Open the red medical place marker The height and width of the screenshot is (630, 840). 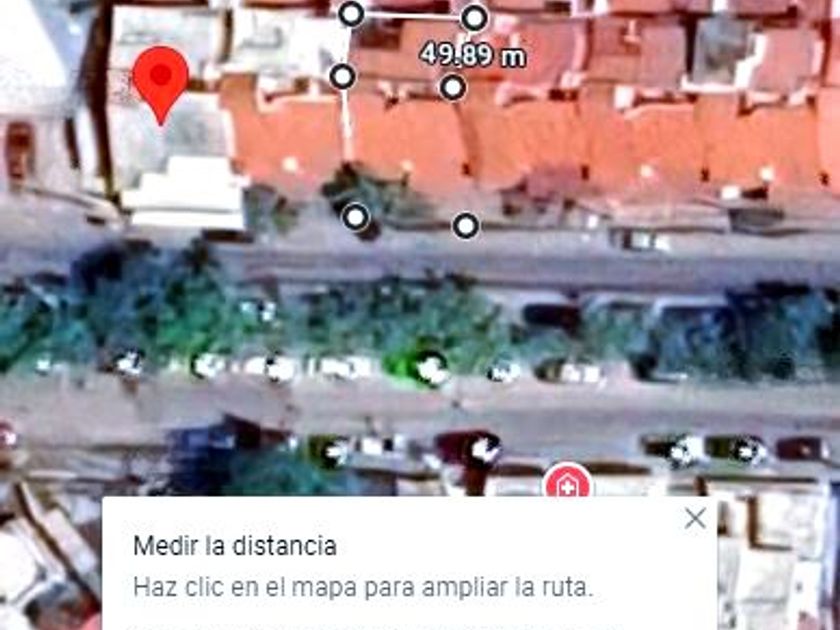567,483
